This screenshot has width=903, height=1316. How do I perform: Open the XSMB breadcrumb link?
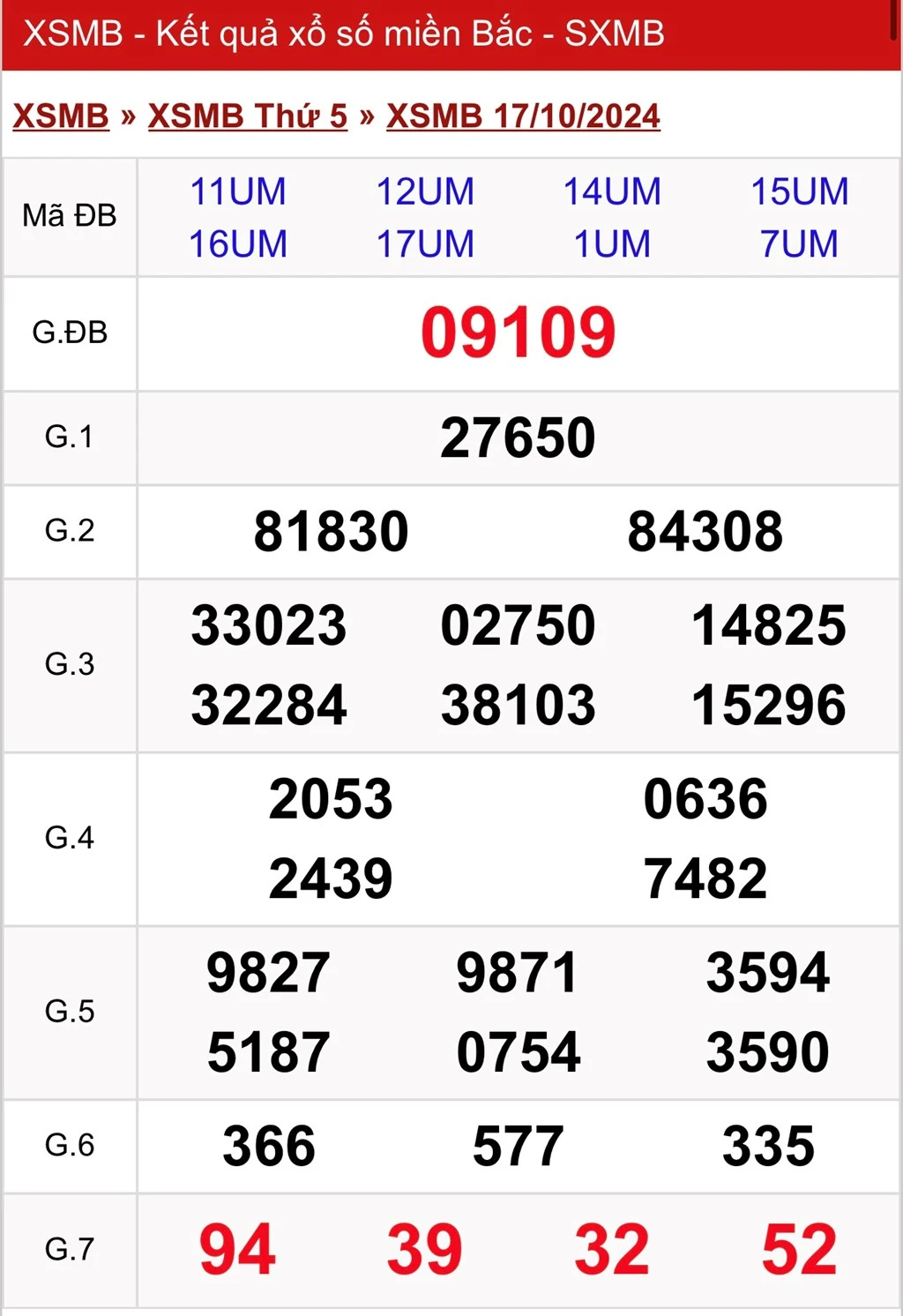(x=61, y=116)
